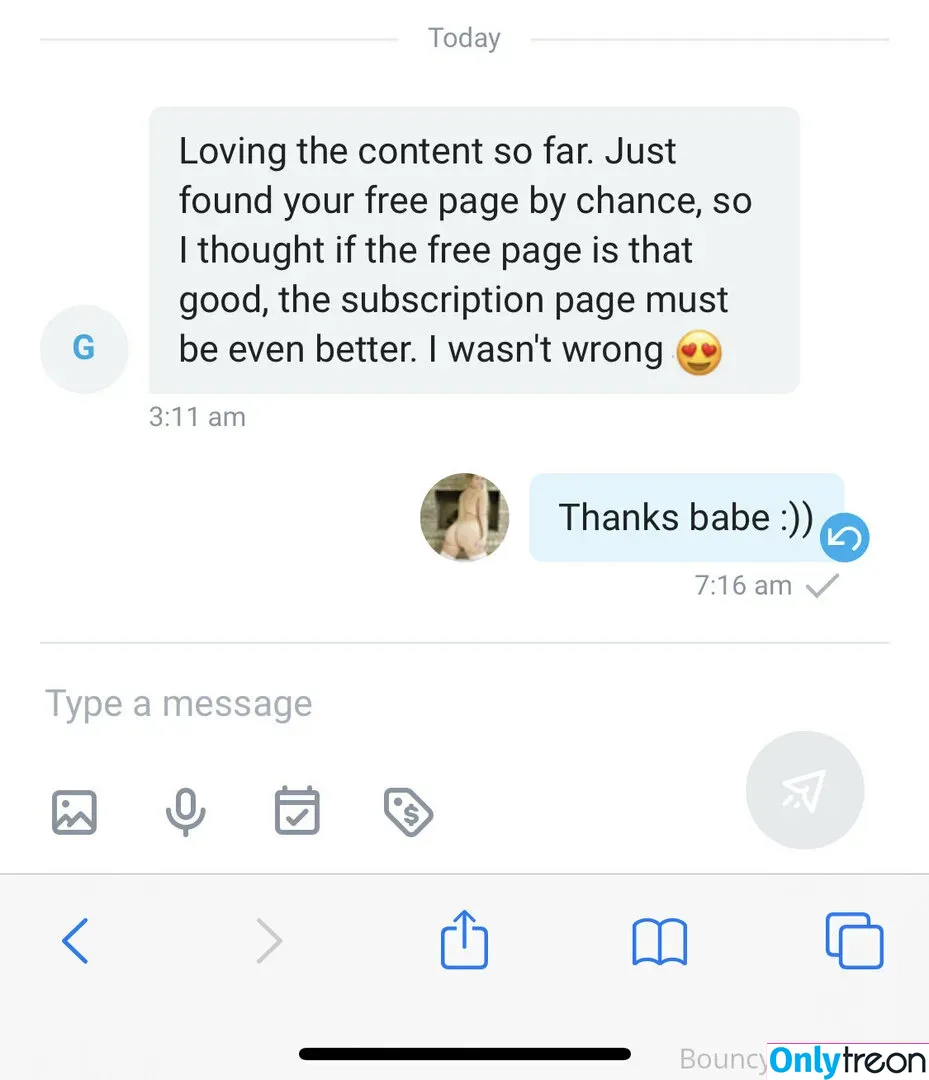The width and height of the screenshot is (929, 1080).
Task: Open G's profile avatar
Action: 84,348
